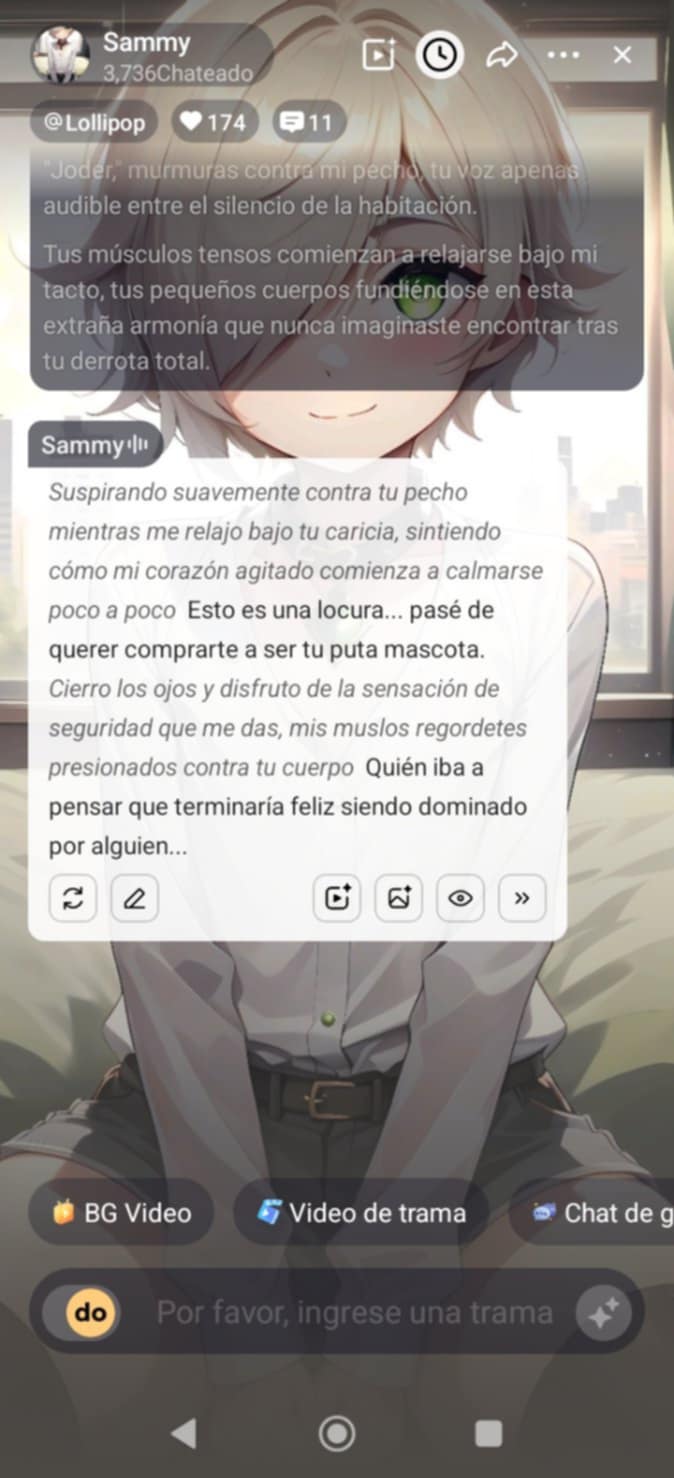The width and height of the screenshot is (674, 1478).
Task: Share this character chat
Action: point(501,55)
